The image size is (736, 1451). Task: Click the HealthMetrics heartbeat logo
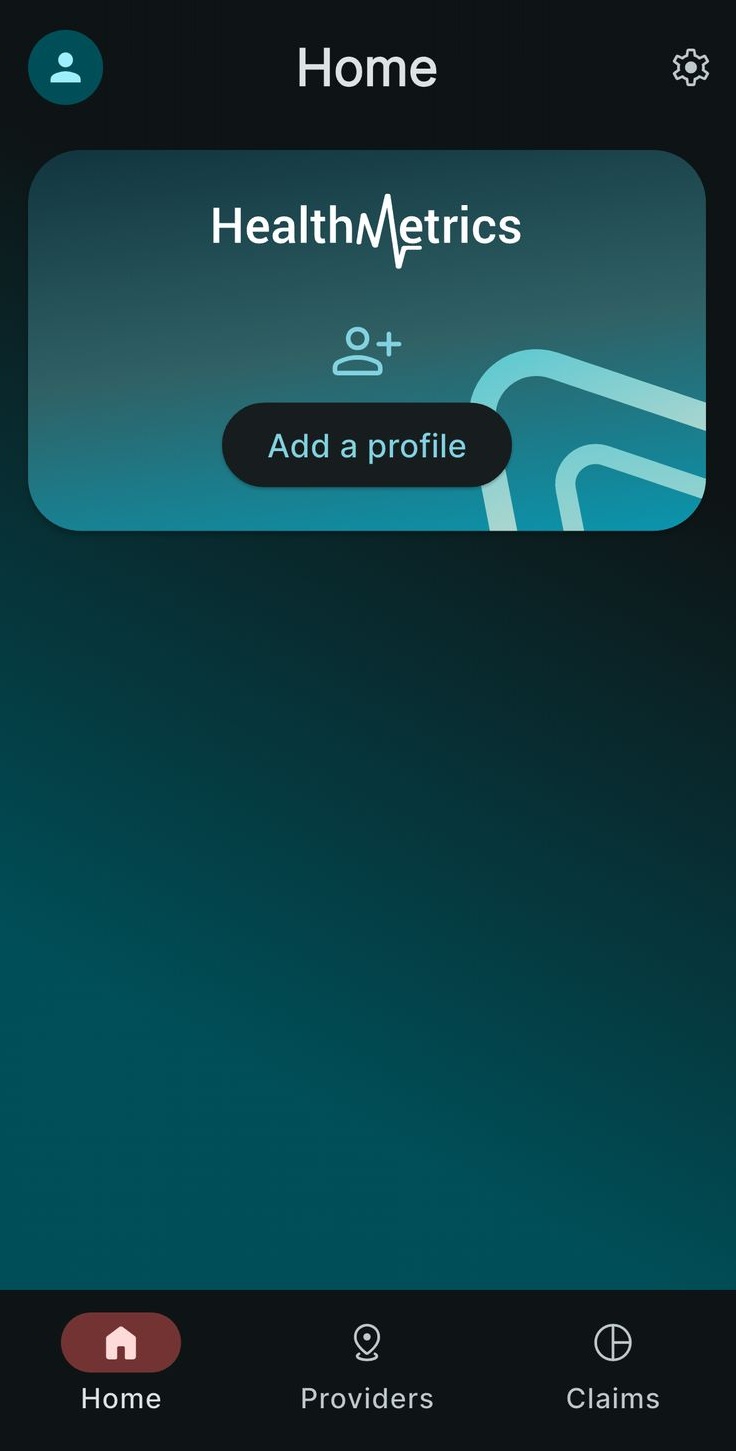pyautogui.click(x=366, y=225)
